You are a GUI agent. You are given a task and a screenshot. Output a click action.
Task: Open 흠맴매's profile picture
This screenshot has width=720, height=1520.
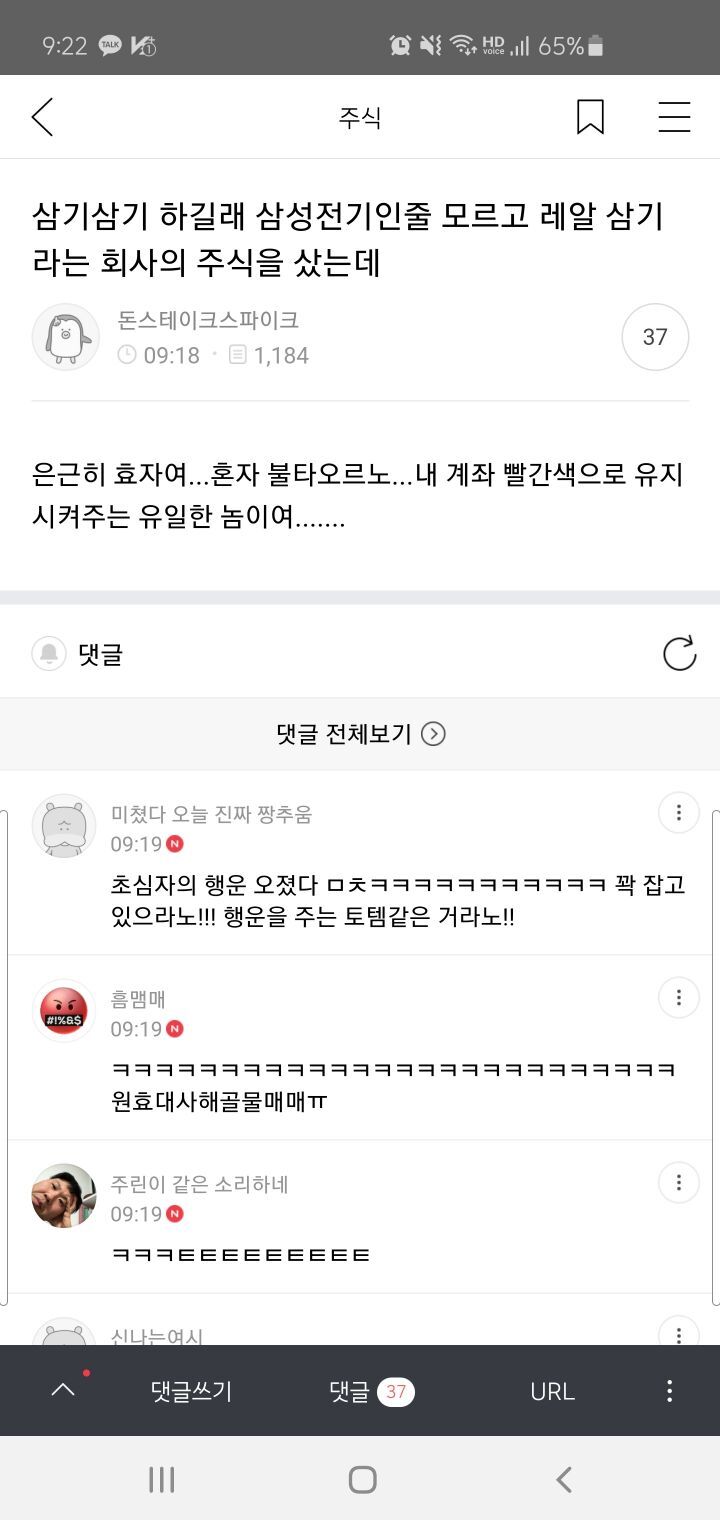(64, 1010)
